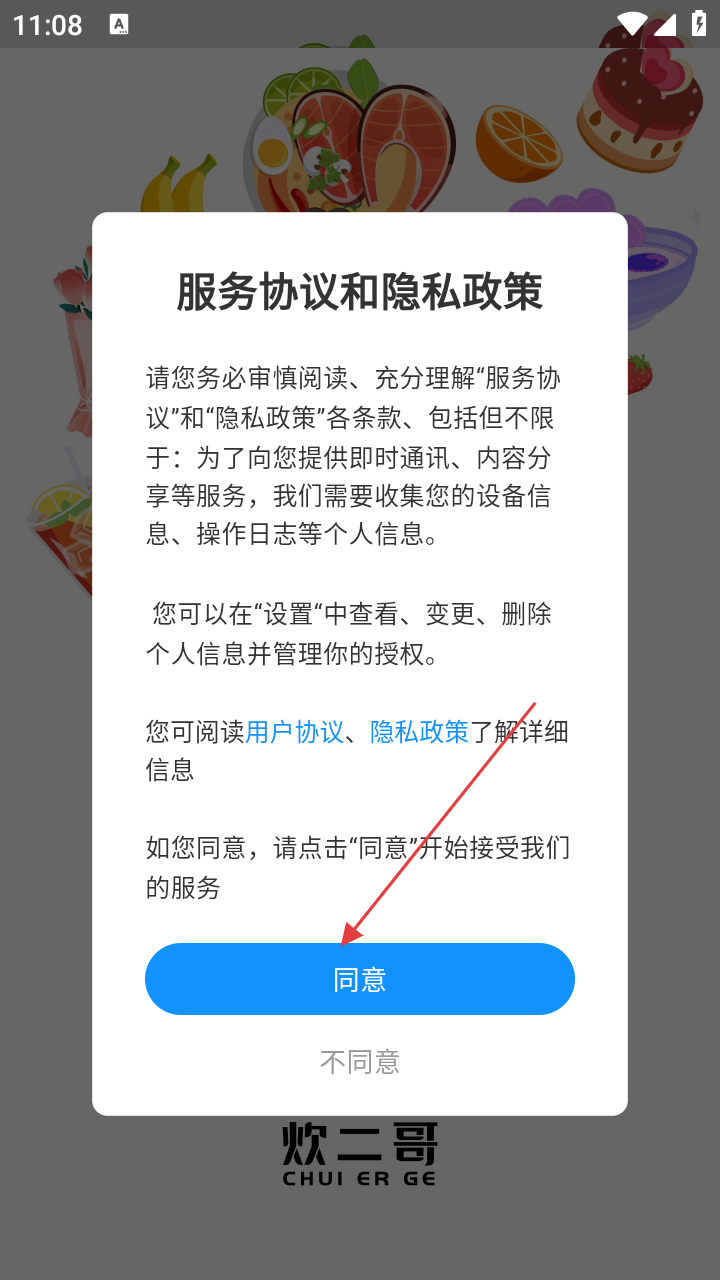Open the 用户协议 link

click(295, 732)
